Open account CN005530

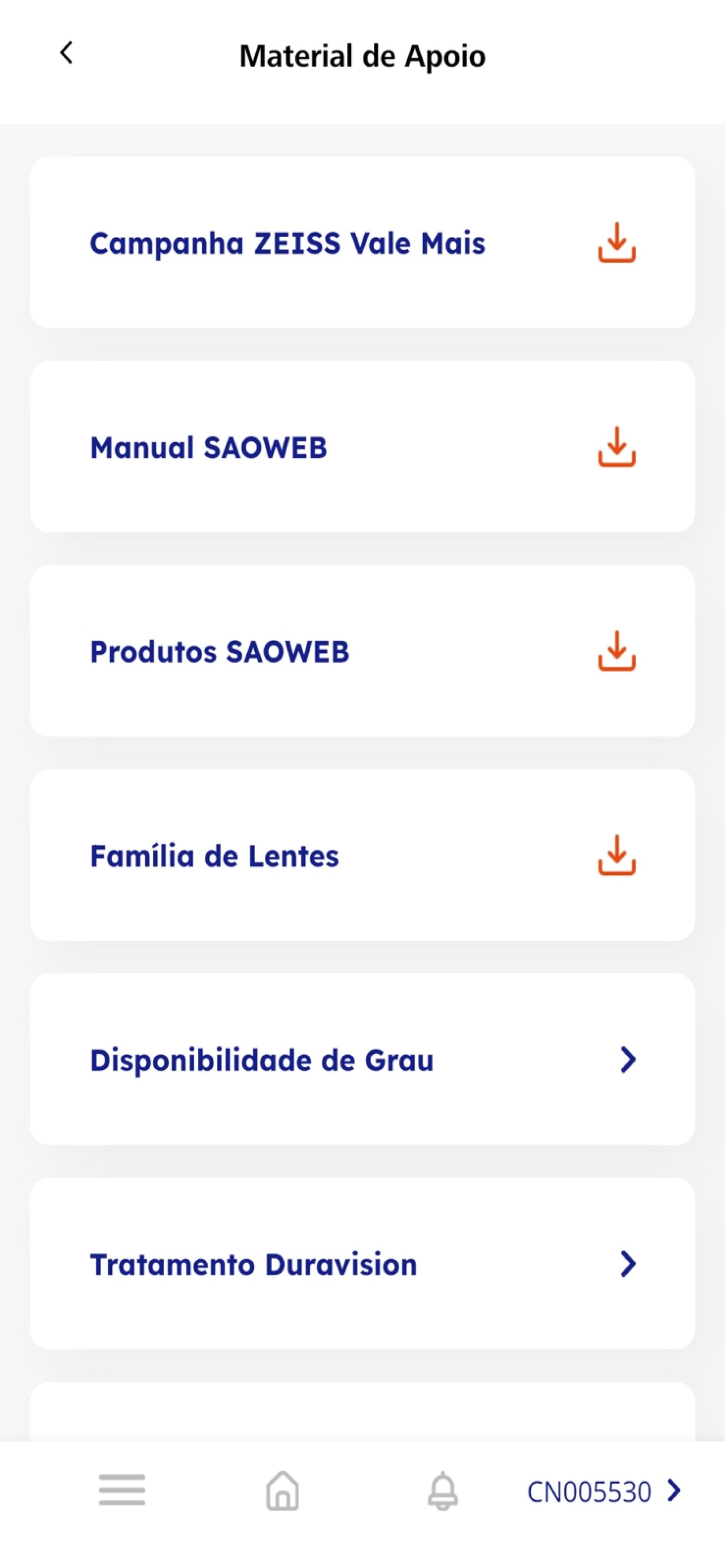(603, 1491)
